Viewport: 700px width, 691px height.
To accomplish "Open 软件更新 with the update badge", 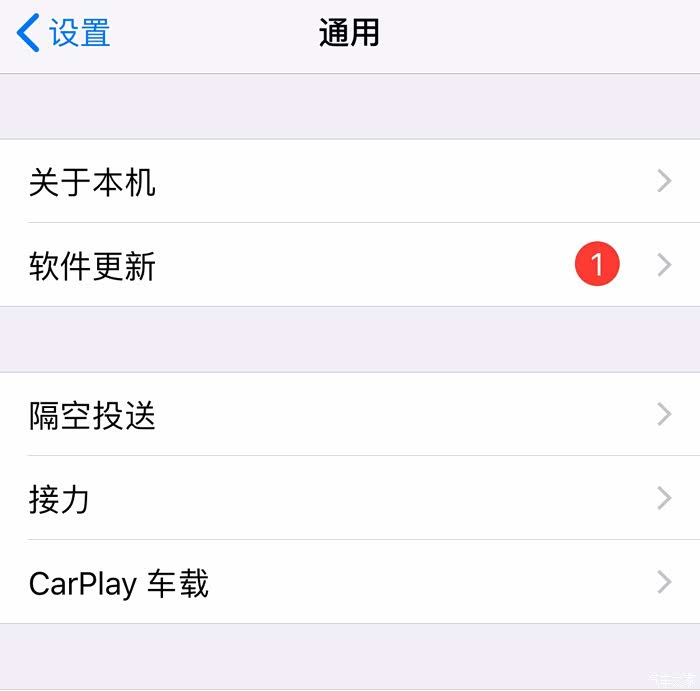I will [350, 266].
